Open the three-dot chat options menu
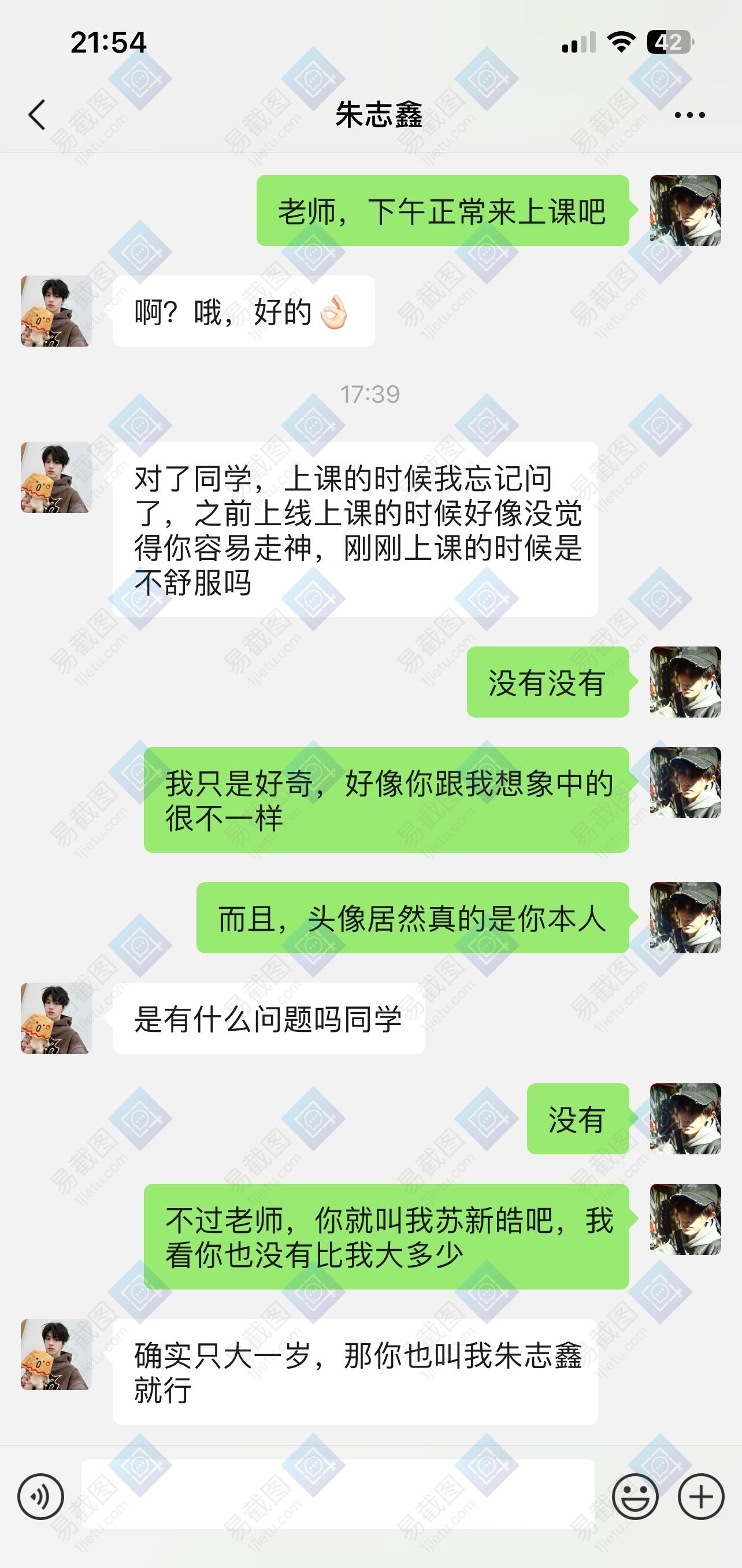Screen dimensions: 742x1568 pyautogui.click(x=689, y=114)
